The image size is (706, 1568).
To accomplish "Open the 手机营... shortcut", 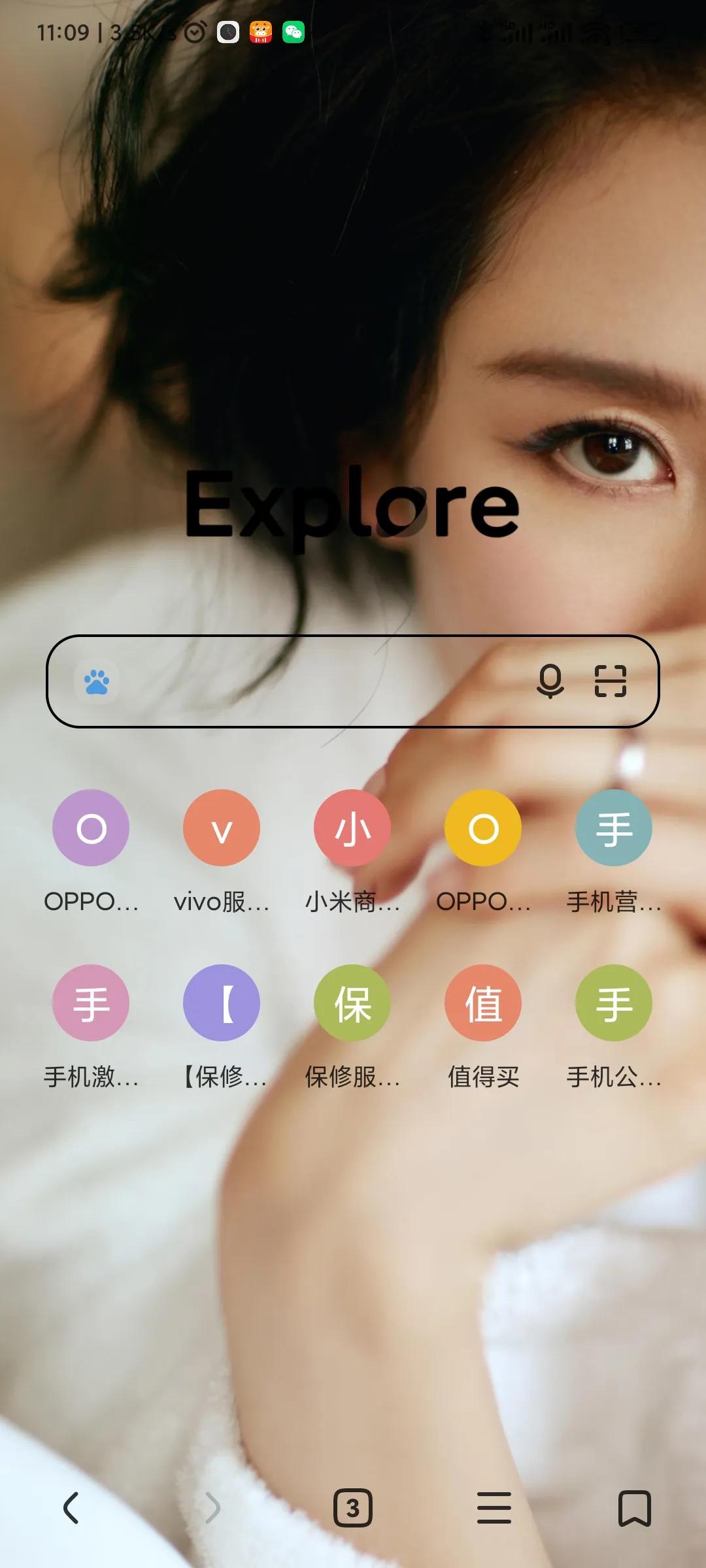I will tap(614, 828).
